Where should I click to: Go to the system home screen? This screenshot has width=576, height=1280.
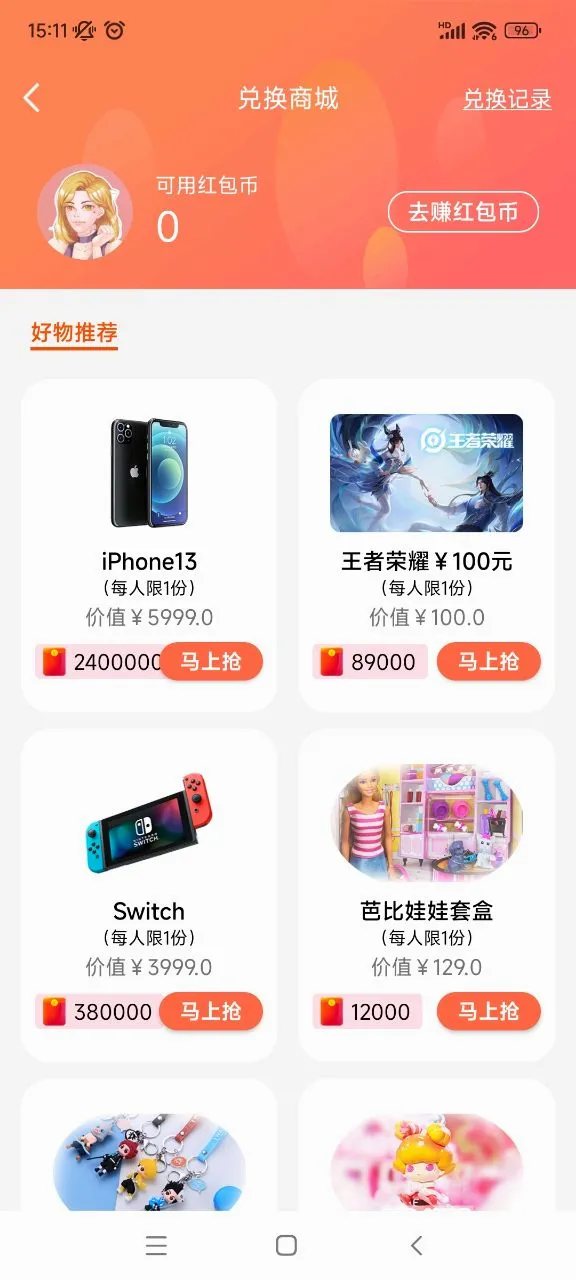pos(286,1245)
